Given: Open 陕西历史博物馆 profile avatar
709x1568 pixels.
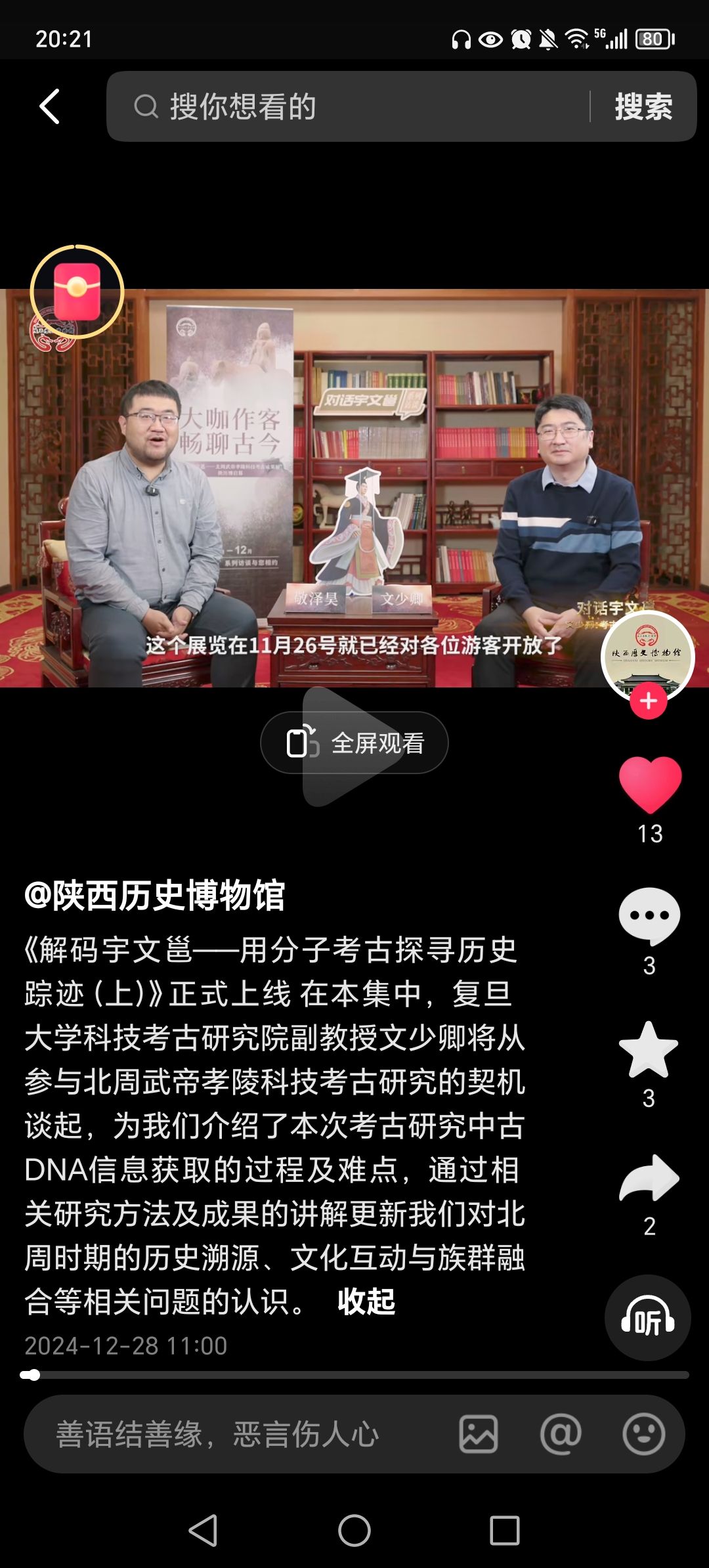Looking at the screenshot, I should pos(647,654).
